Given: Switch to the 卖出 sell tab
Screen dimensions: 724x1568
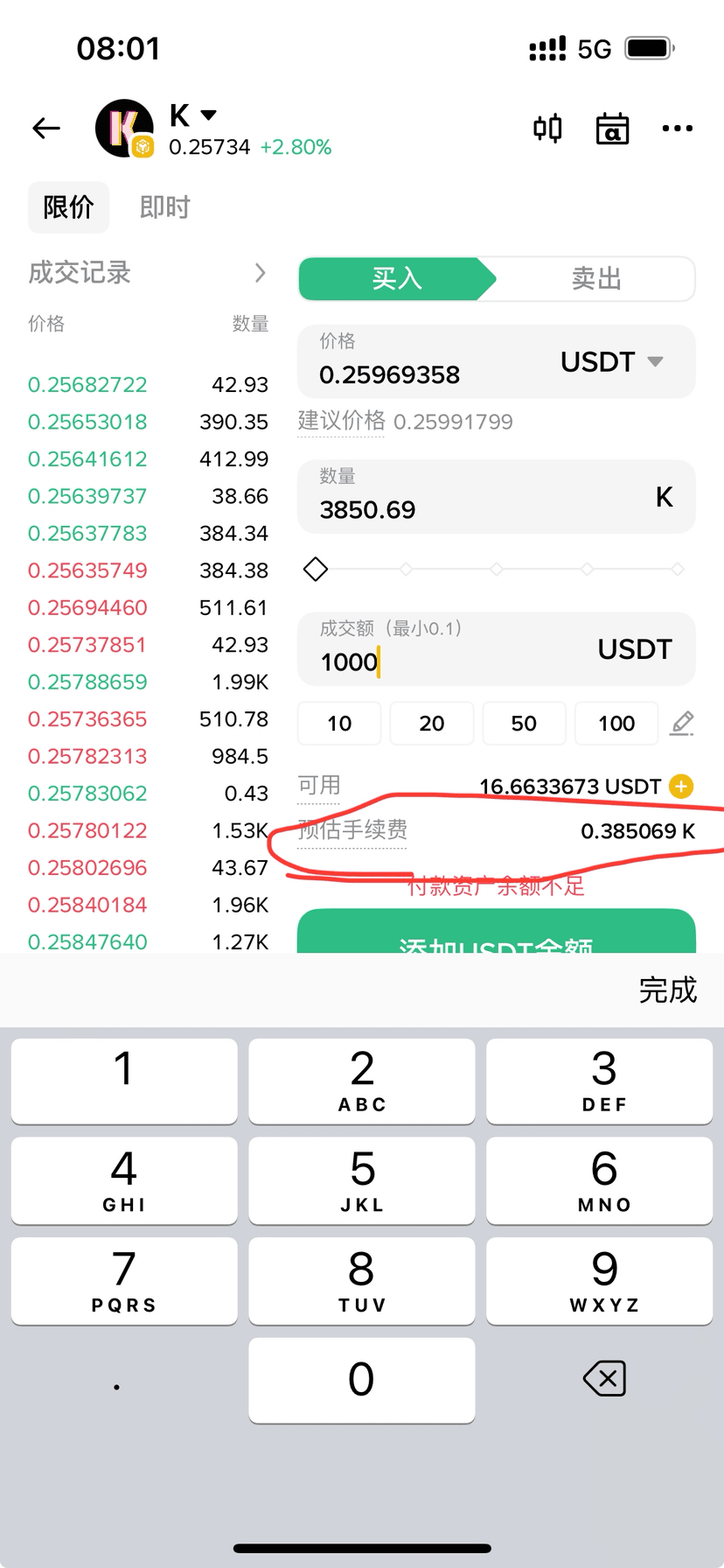Looking at the screenshot, I should click(x=596, y=279).
